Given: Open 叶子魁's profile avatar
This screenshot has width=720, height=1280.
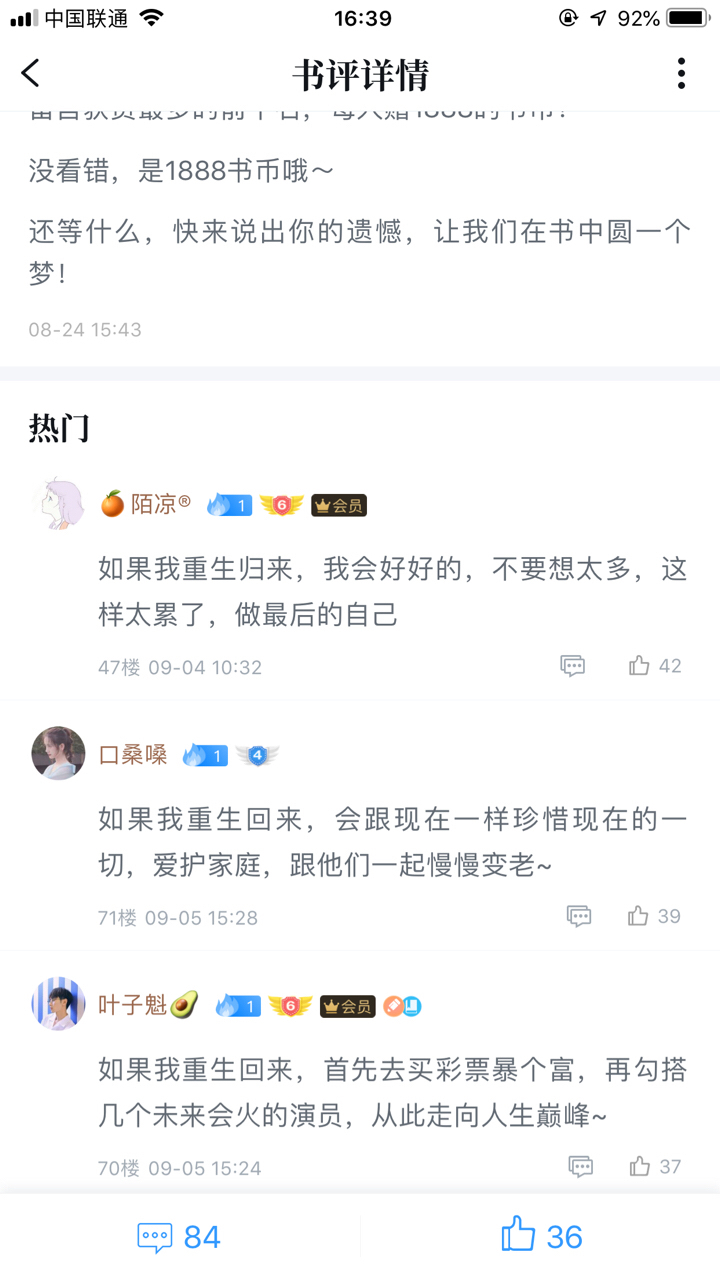Looking at the screenshot, I should (58, 1004).
